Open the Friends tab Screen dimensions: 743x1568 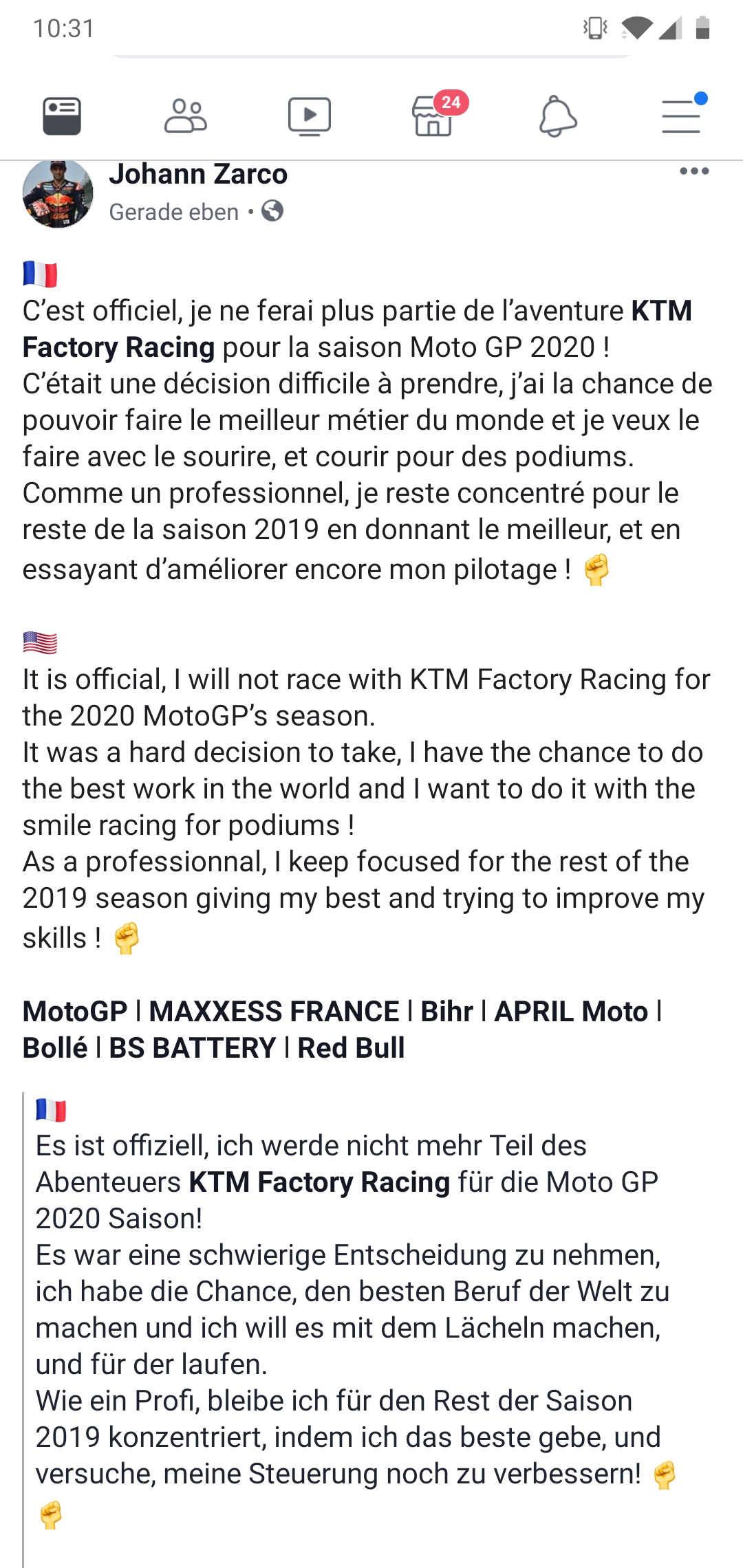(185, 116)
